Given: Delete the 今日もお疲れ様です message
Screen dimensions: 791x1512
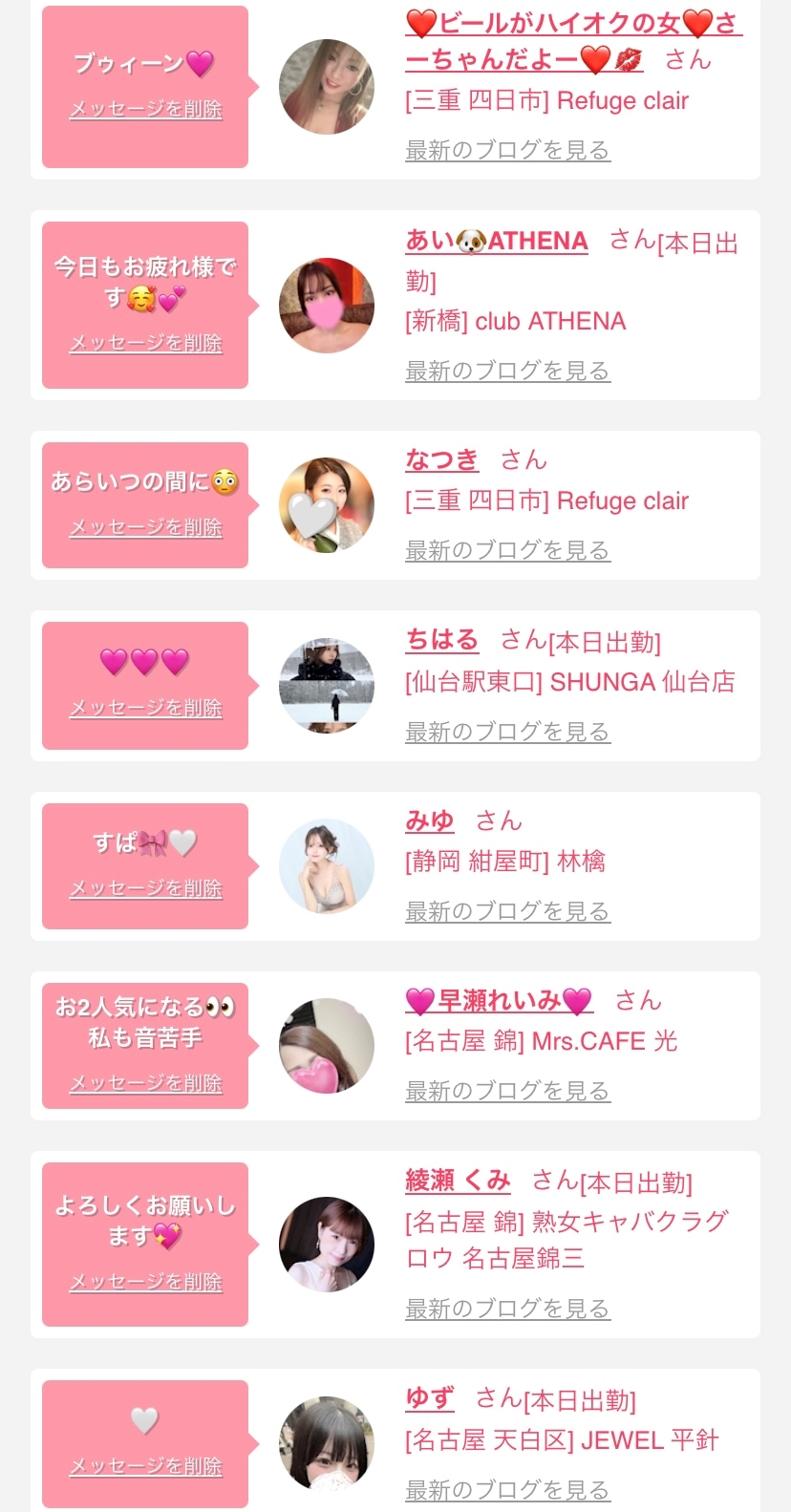Looking at the screenshot, I should (145, 343).
